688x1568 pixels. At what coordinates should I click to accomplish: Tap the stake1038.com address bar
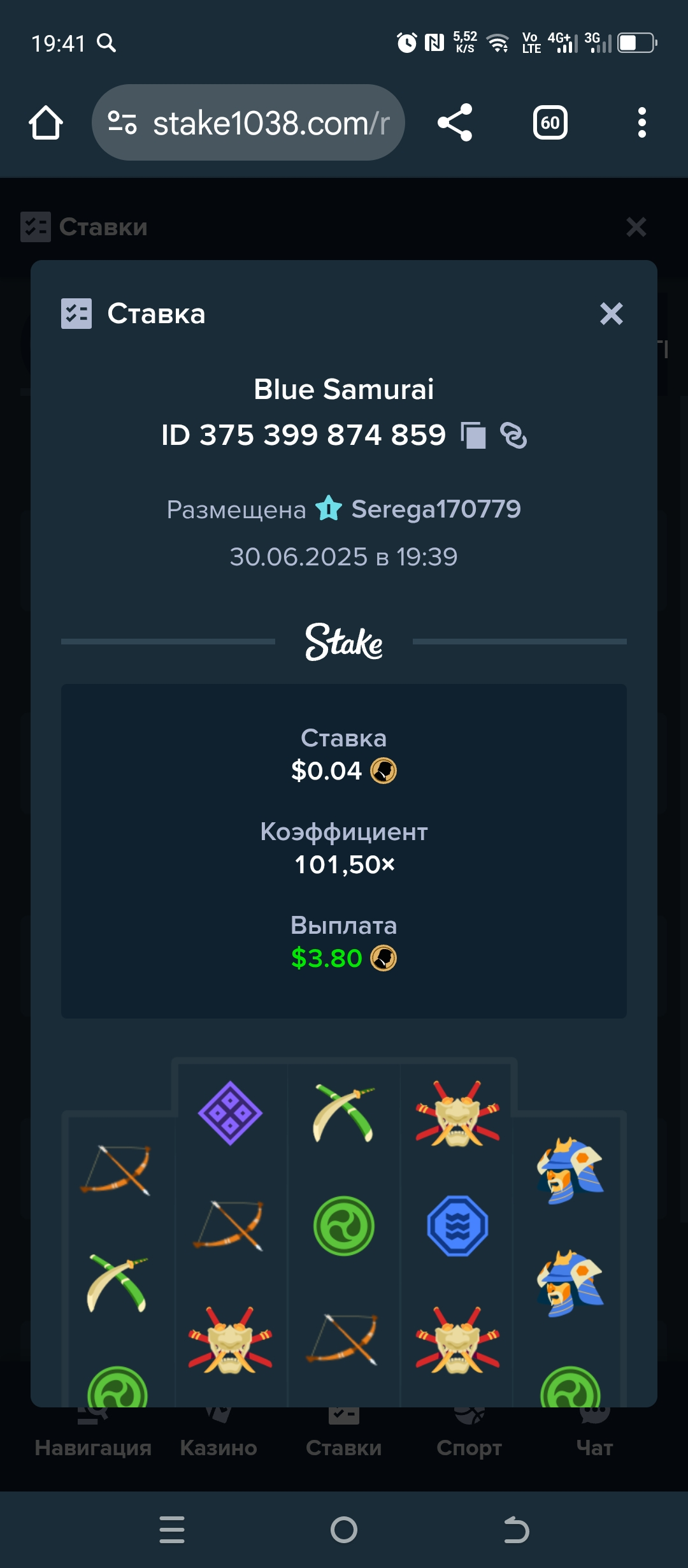[248, 122]
